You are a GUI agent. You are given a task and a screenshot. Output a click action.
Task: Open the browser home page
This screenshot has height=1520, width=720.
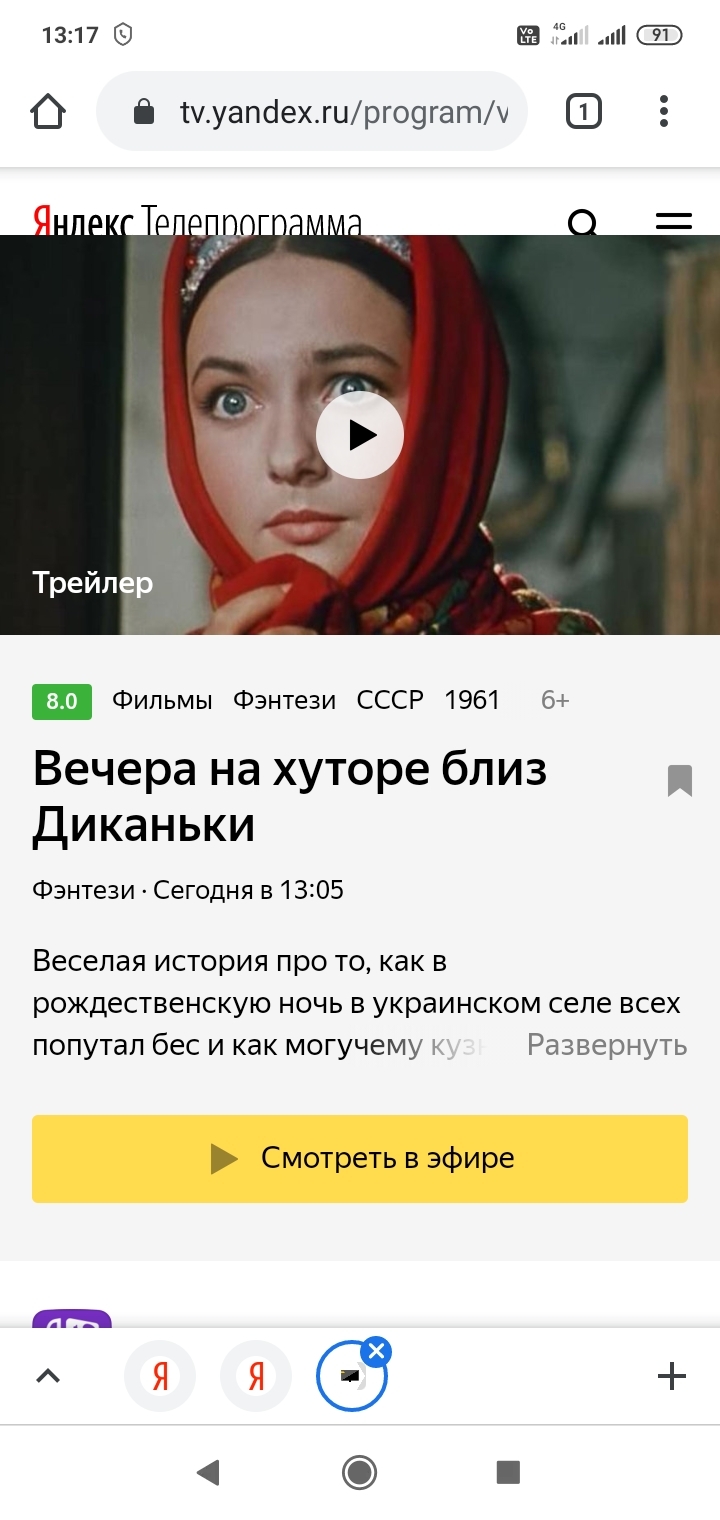point(48,111)
